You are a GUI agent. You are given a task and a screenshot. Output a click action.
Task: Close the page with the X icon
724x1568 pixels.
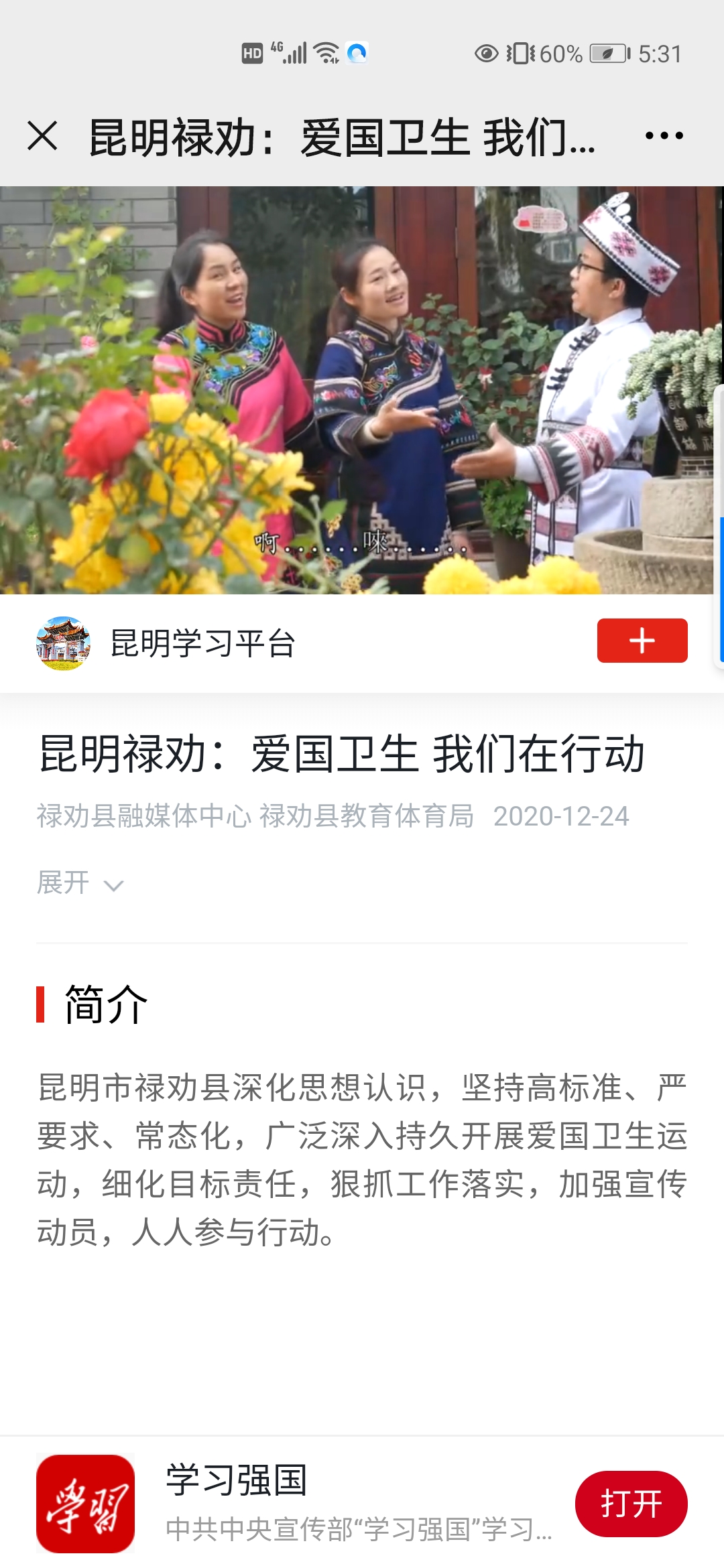[x=42, y=136]
